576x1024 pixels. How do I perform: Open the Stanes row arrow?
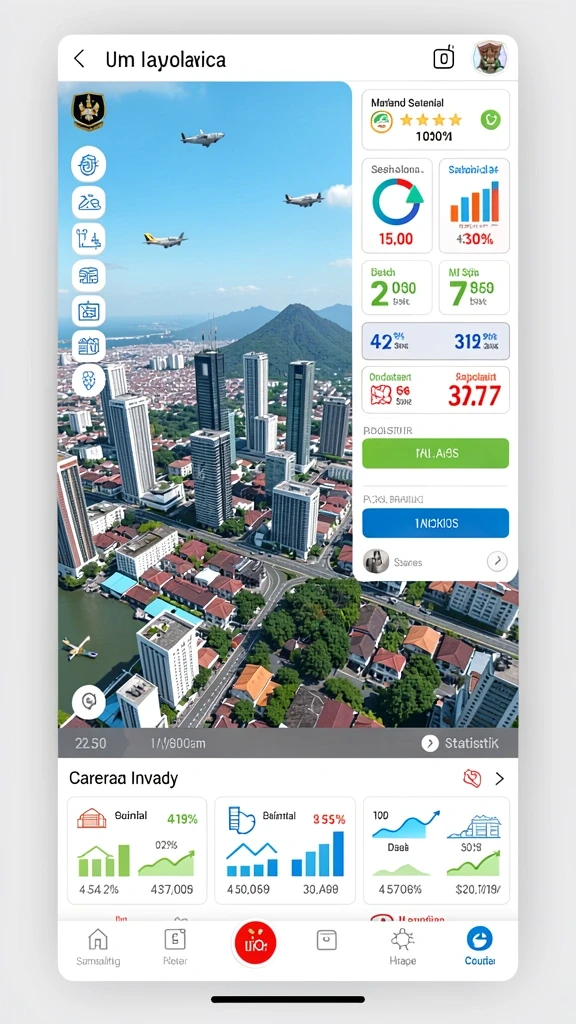[497, 562]
